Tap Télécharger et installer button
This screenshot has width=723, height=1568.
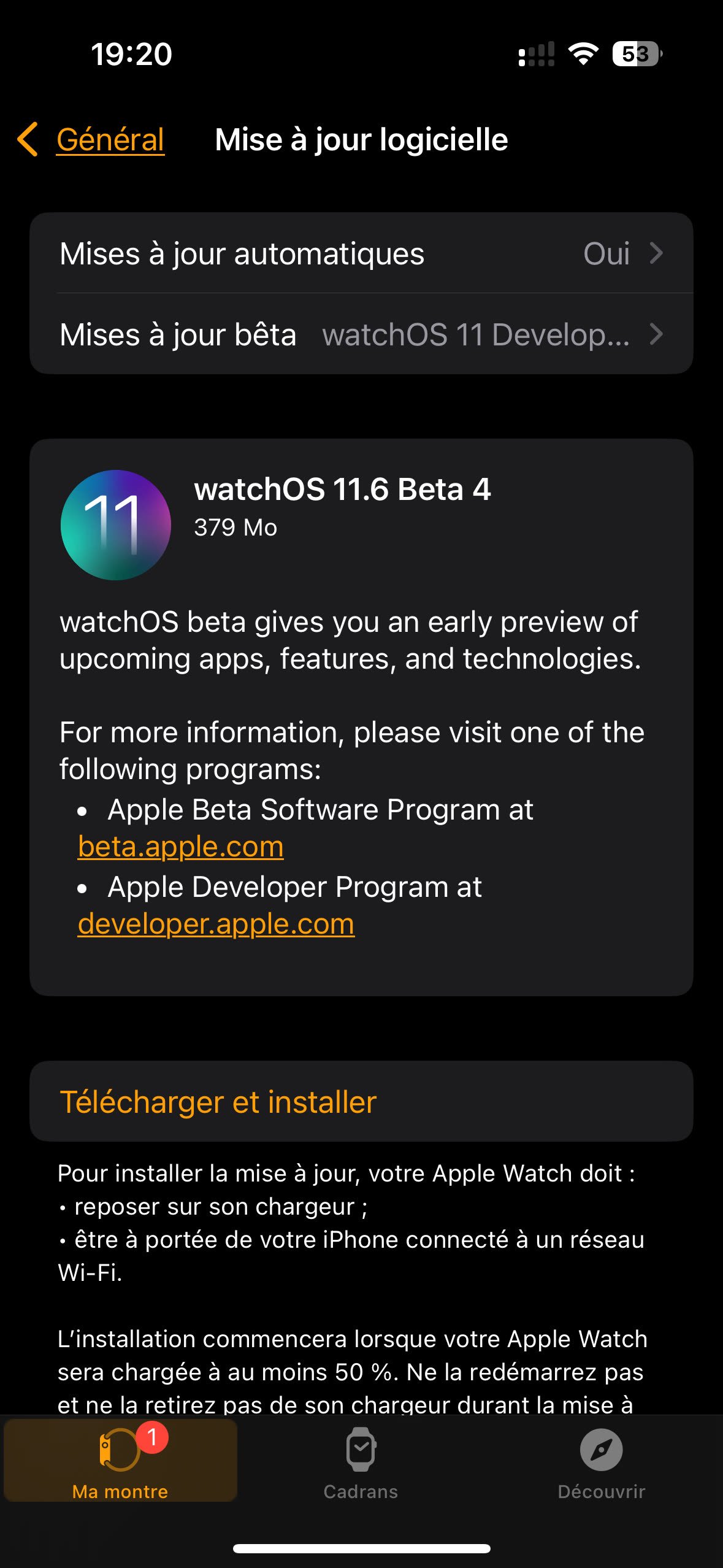pyautogui.click(x=361, y=1102)
